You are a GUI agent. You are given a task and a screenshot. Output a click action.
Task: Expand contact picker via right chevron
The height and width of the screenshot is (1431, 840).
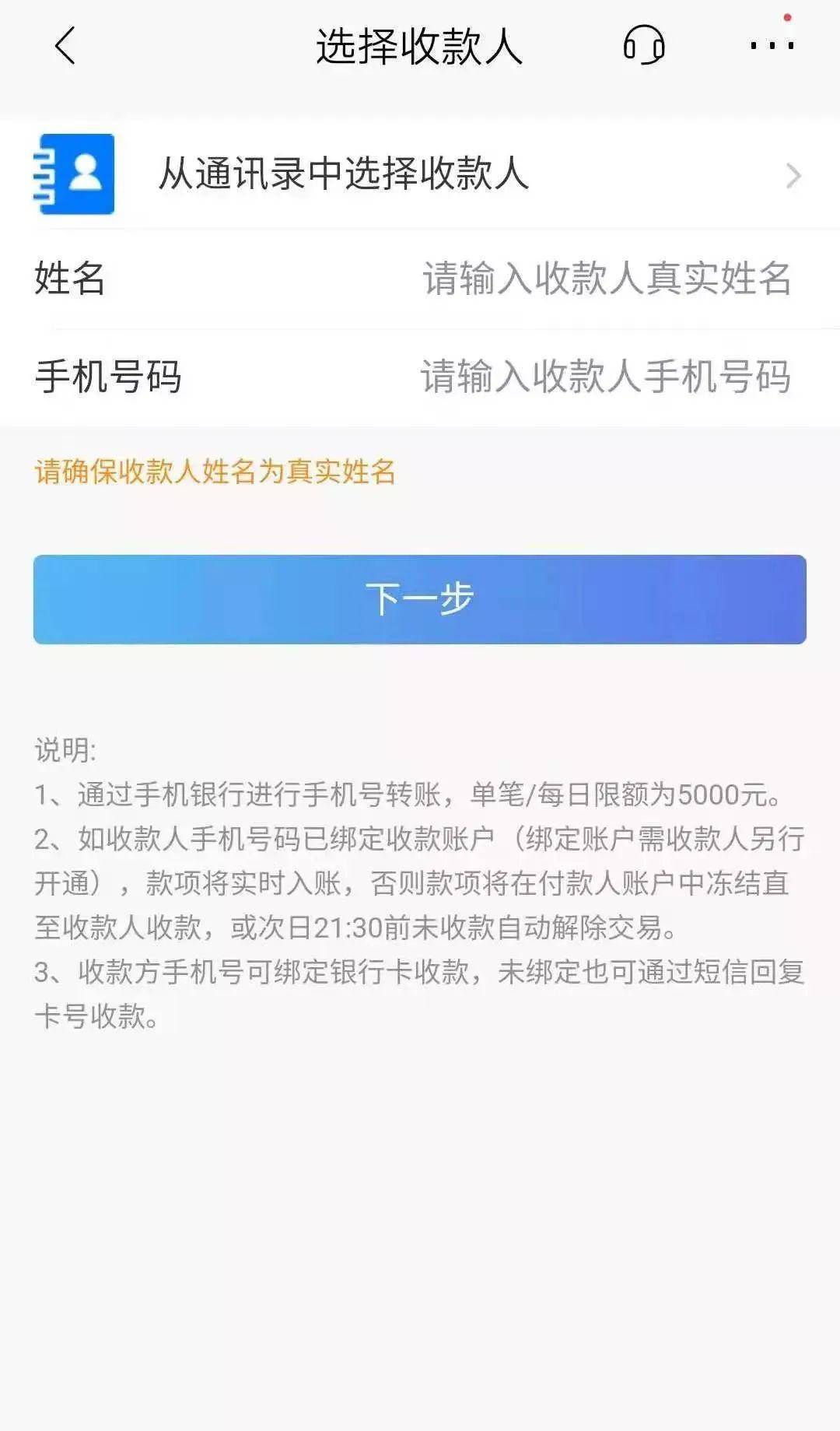pos(792,174)
